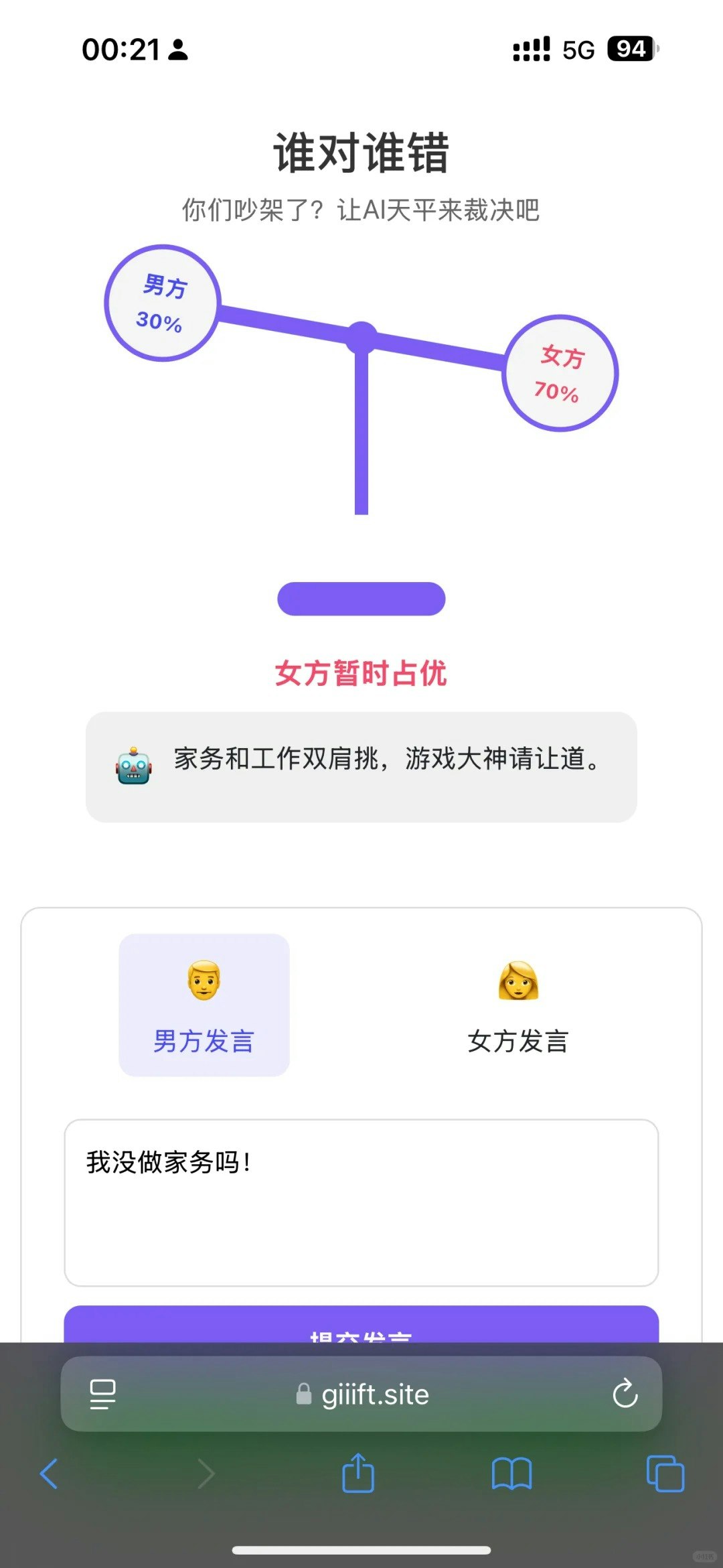
Task: Select the 女方发言 tab
Action: [x=517, y=1005]
